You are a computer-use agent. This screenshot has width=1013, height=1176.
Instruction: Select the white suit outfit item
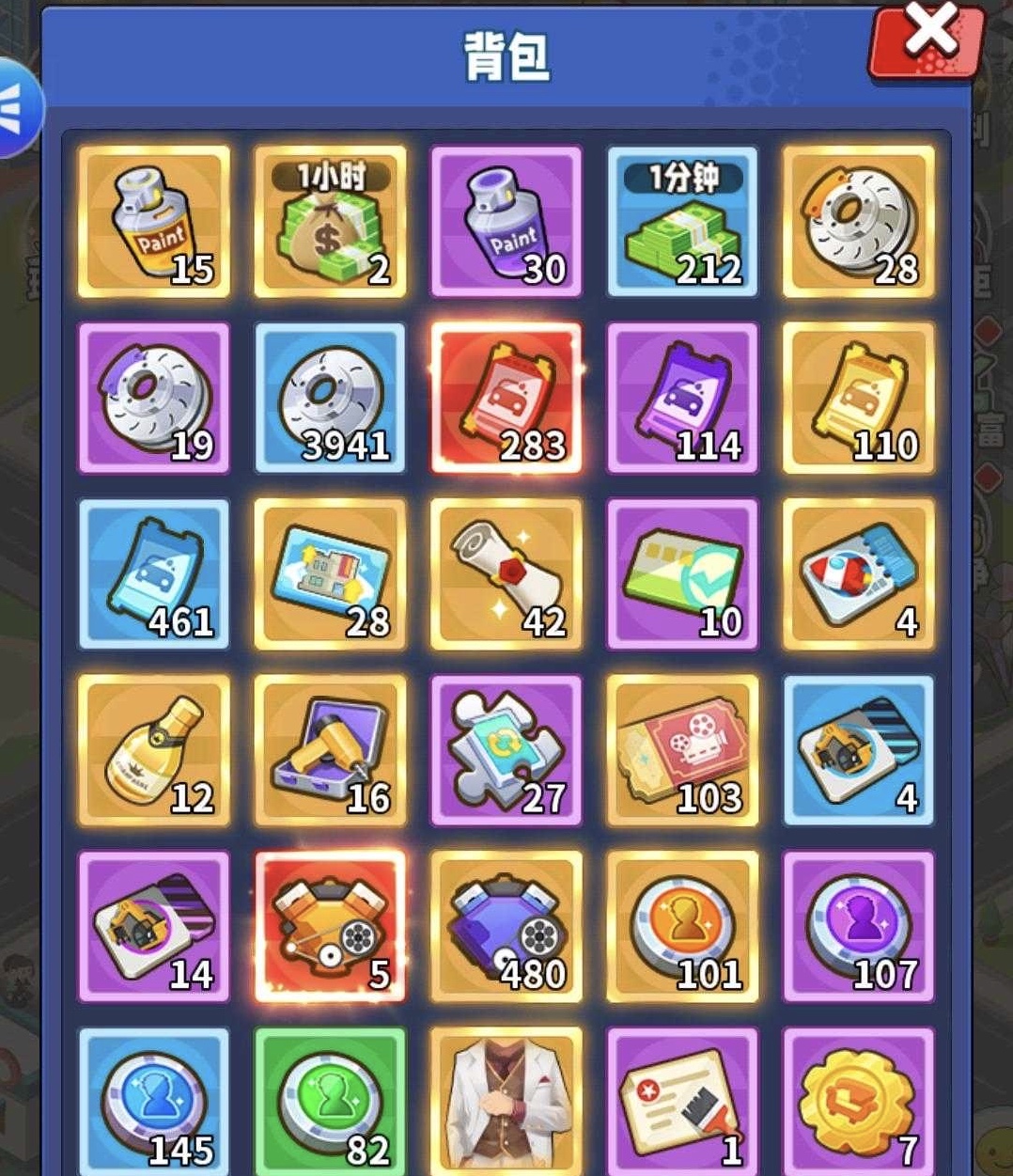[x=506, y=1100]
